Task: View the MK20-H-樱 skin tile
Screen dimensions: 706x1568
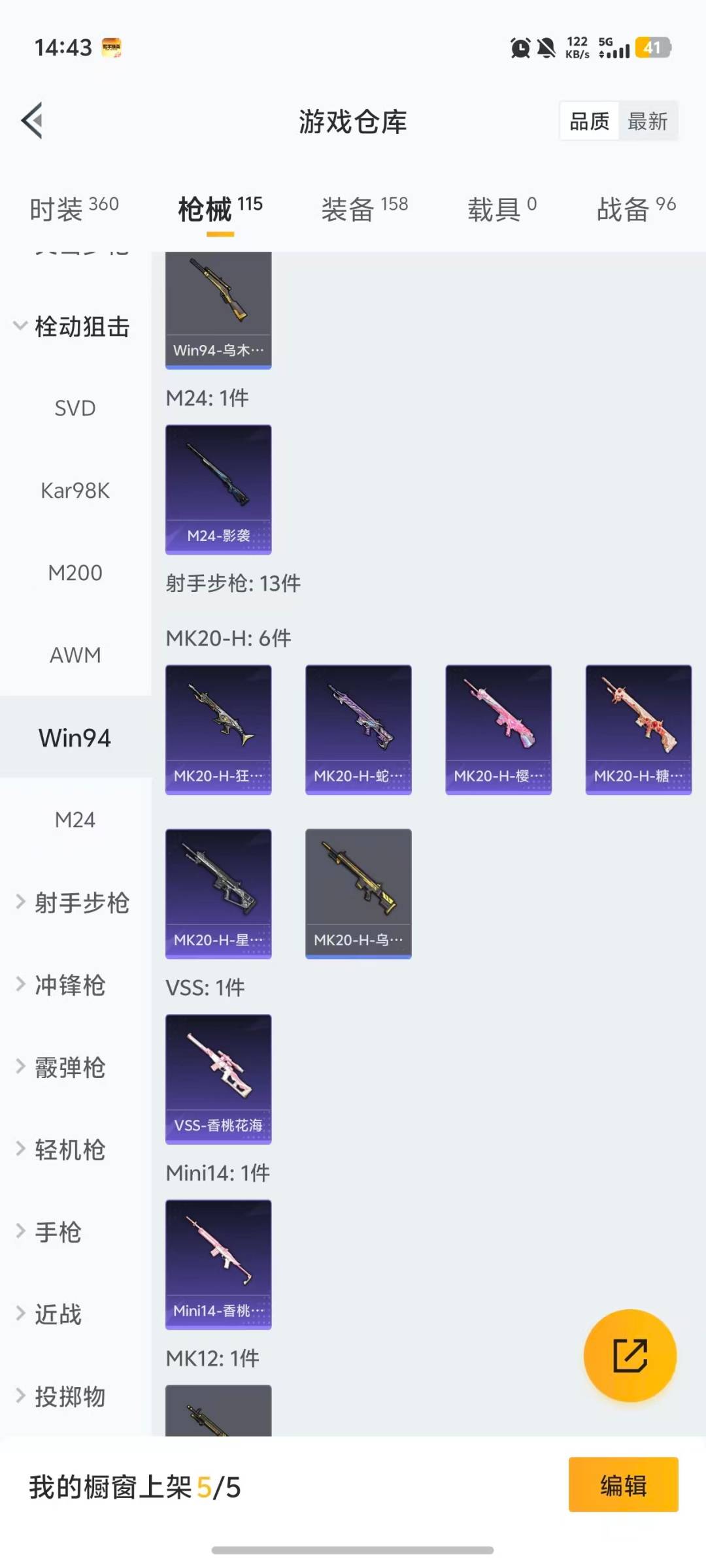Action: pyautogui.click(x=498, y=729)
